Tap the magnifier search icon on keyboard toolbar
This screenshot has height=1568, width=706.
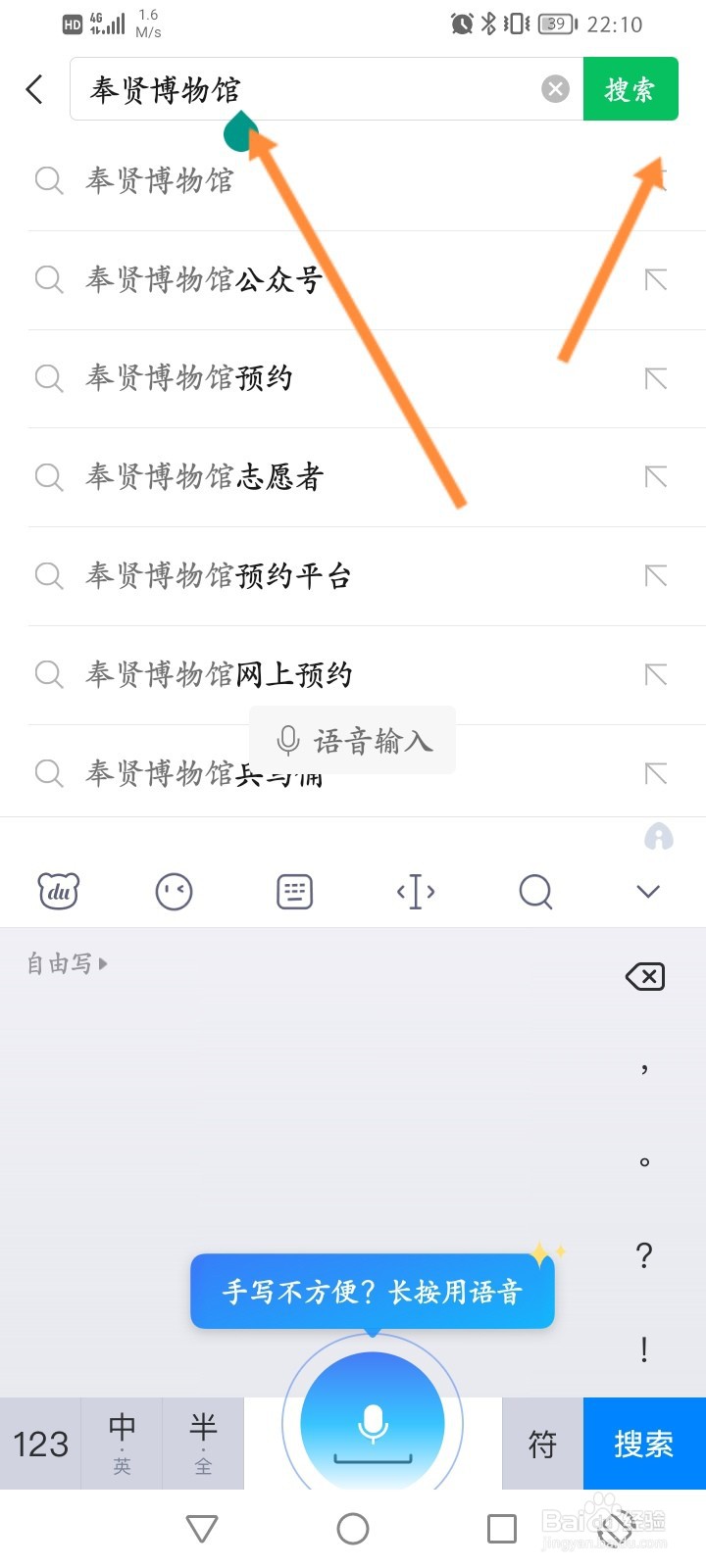pyautogui.click(x=535, y=892)
